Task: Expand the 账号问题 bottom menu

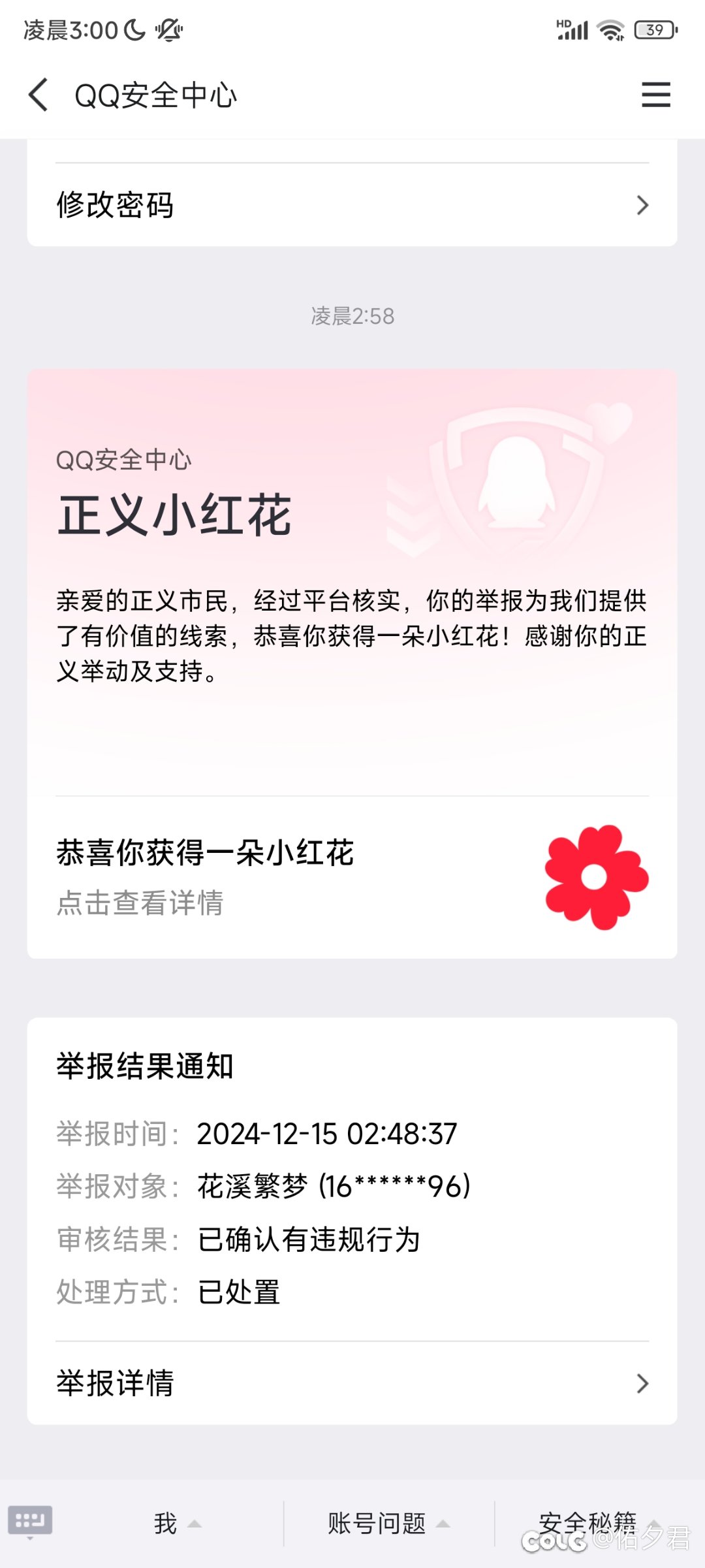Action: pyautogui.click(x=388, y=1524)
